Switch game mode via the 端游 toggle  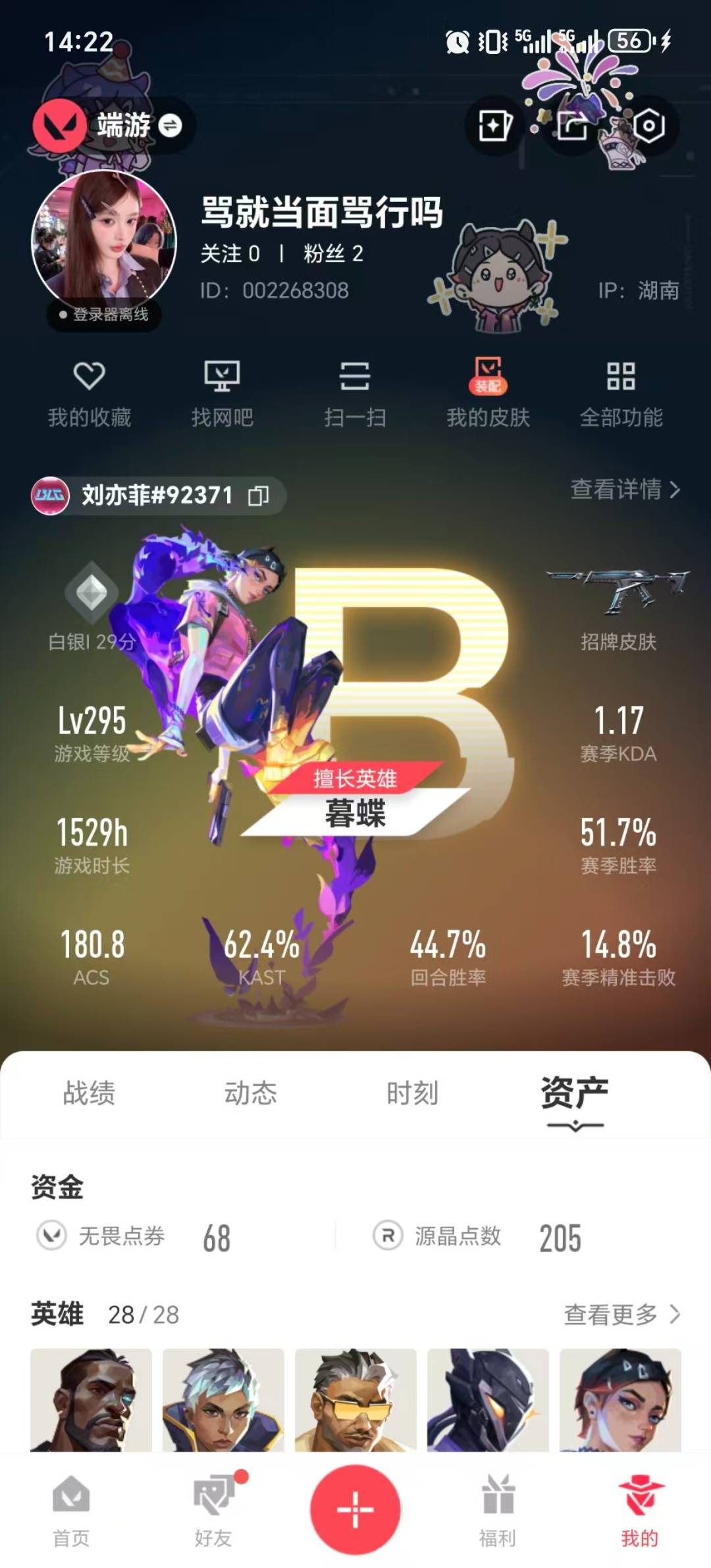coord(169,126)
